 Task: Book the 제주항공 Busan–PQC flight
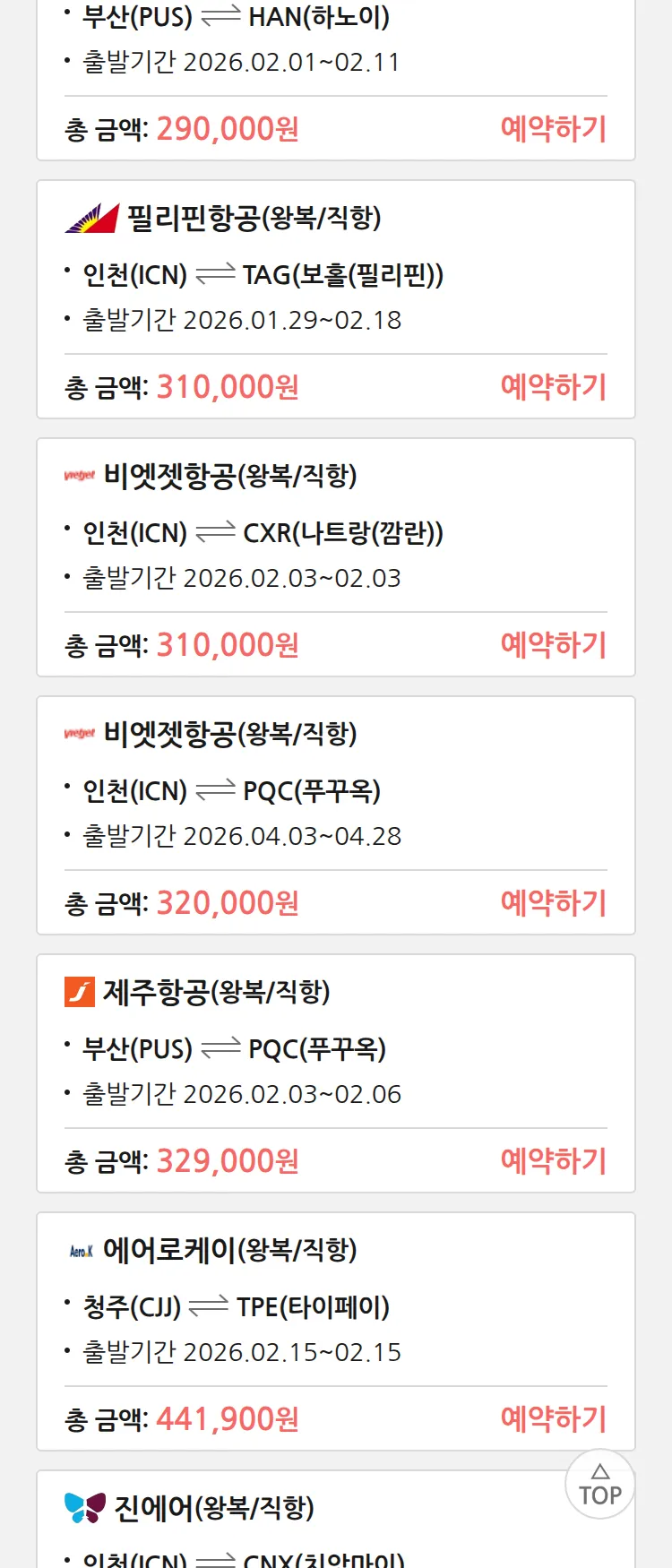click(x=553, y=1161)
